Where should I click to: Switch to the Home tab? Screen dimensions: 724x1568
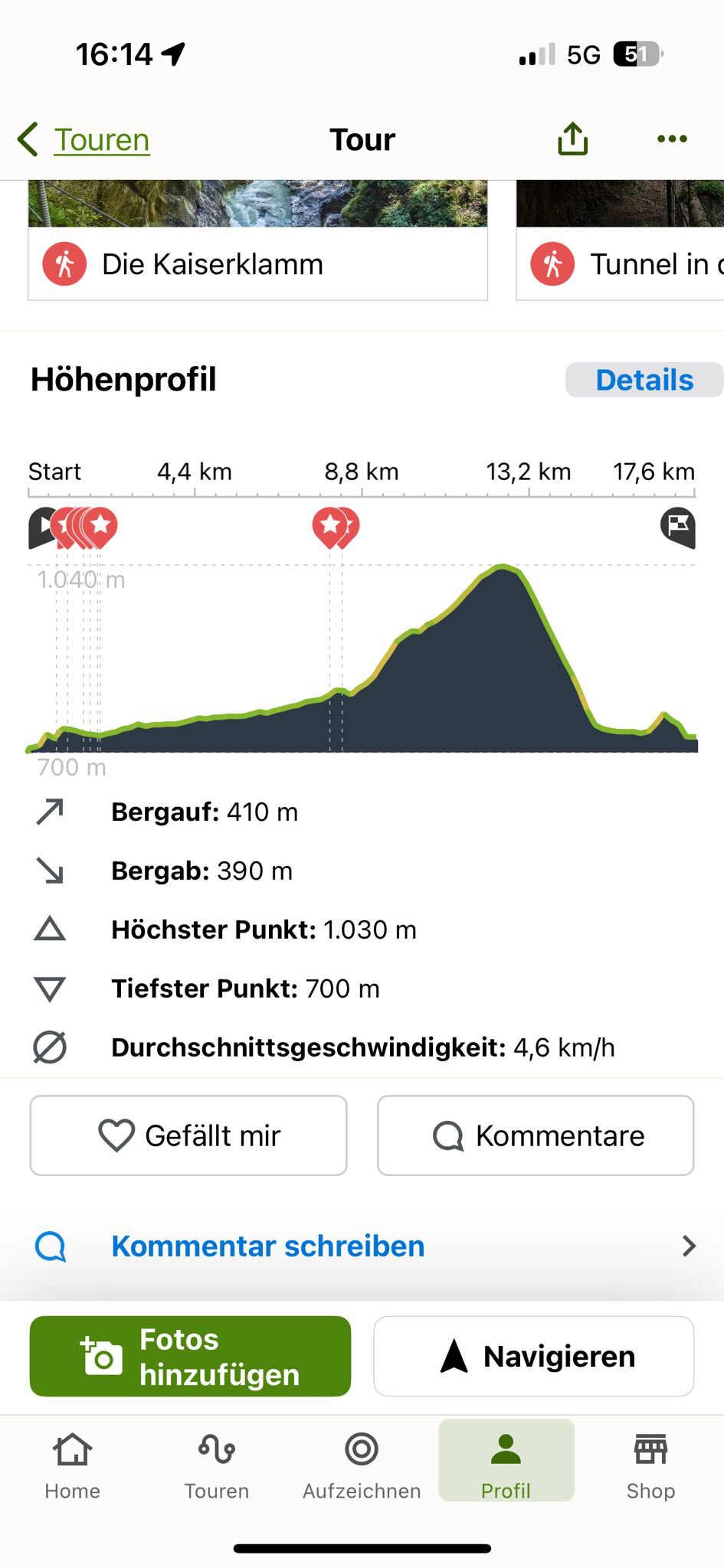pos(72,1465)
